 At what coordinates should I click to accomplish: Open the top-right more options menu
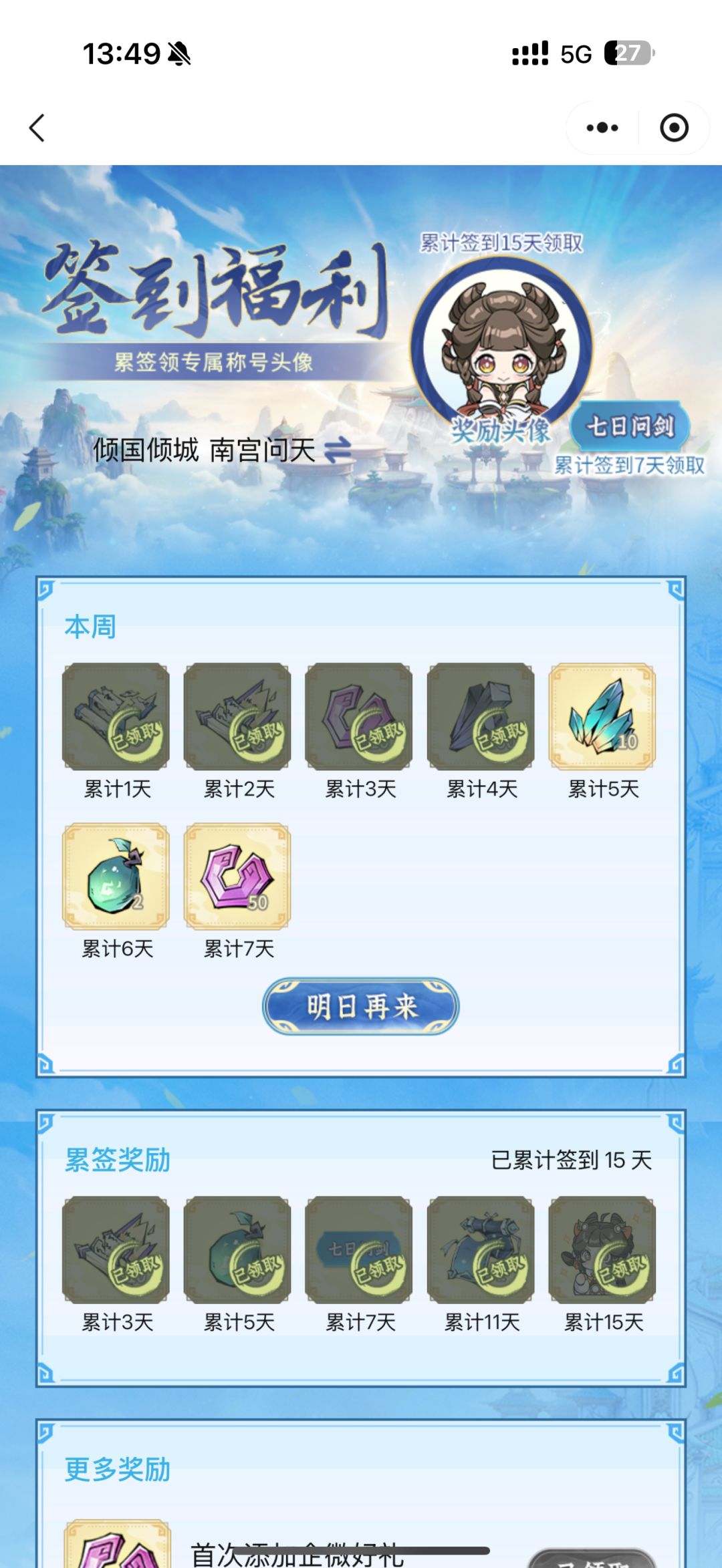601,126
